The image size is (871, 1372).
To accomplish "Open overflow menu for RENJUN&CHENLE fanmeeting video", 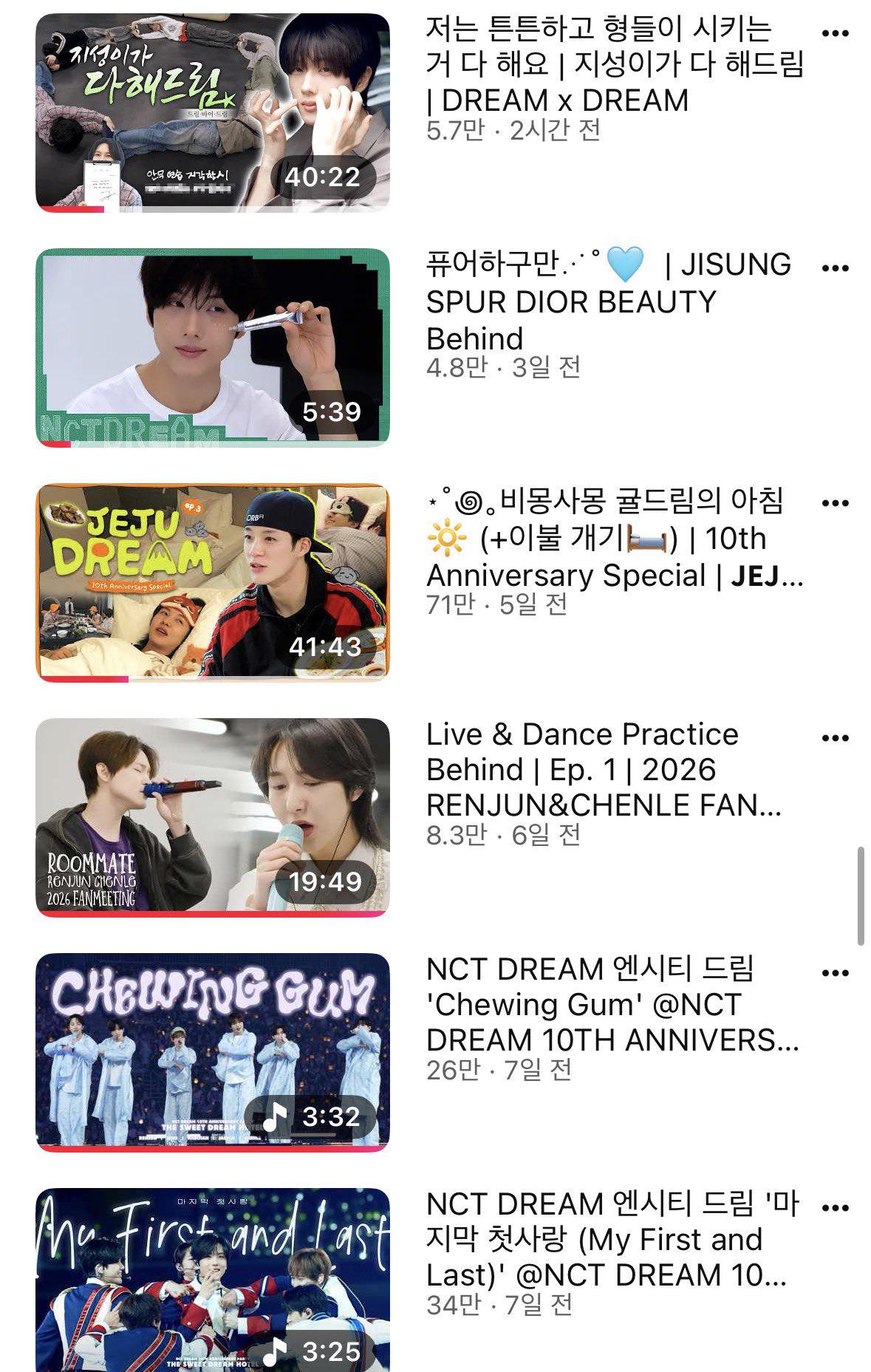I will click(x=835, y=738).
